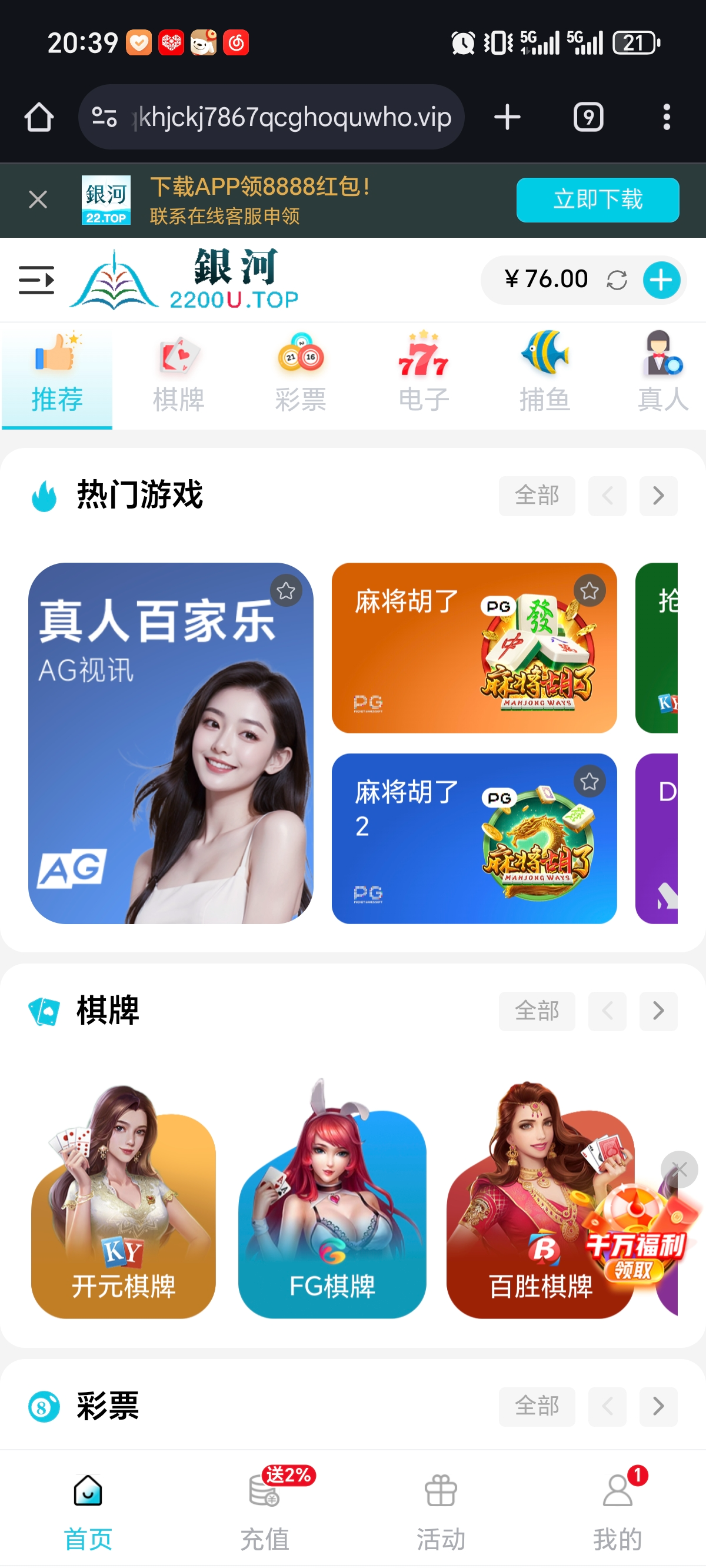Dismiss the download APP banner

pyautogui.click(x=38, y=199)
